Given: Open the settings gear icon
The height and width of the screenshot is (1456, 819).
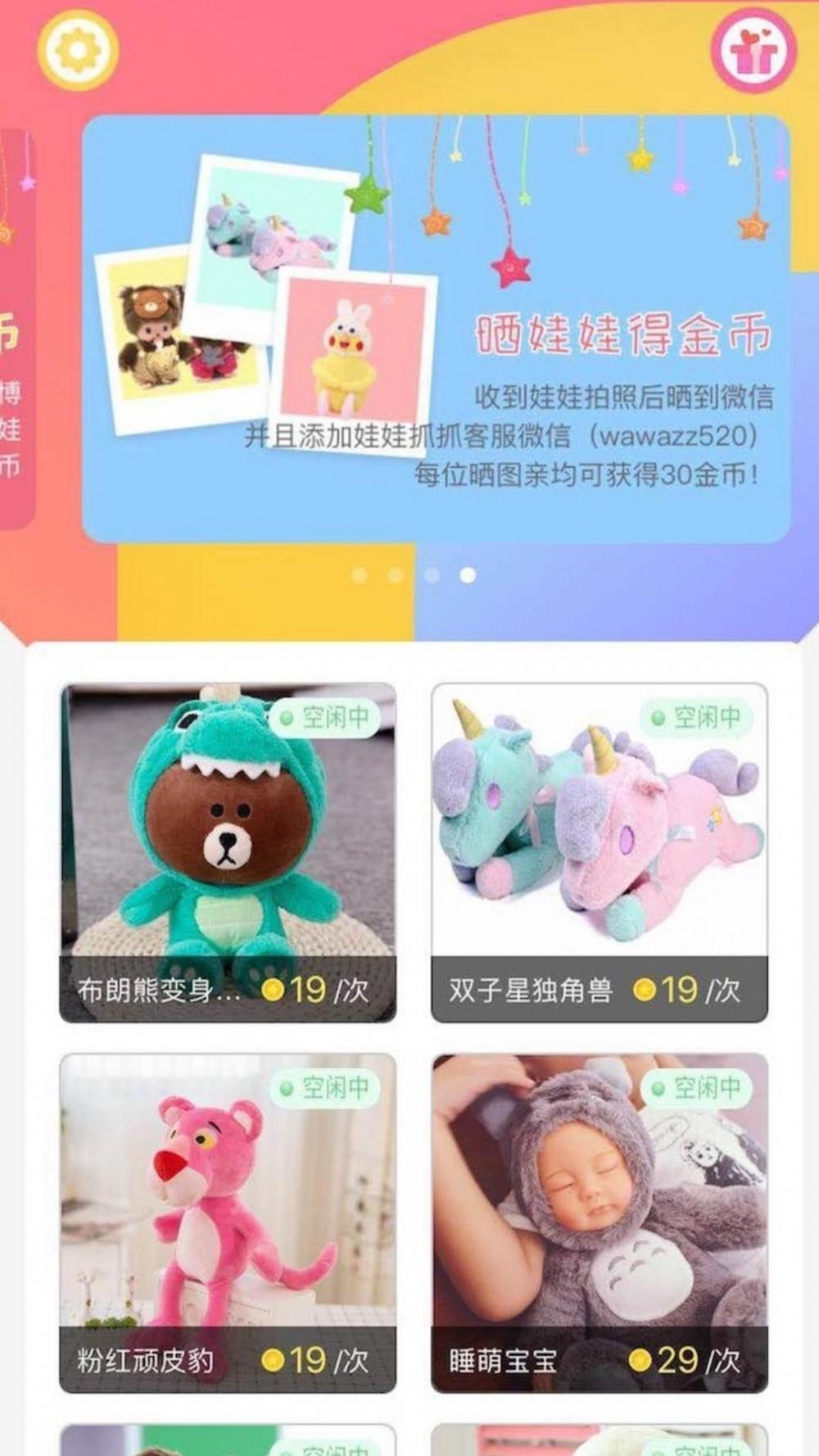Looking at the screenshot, I should pyautogui.click(x=78, y=50).
